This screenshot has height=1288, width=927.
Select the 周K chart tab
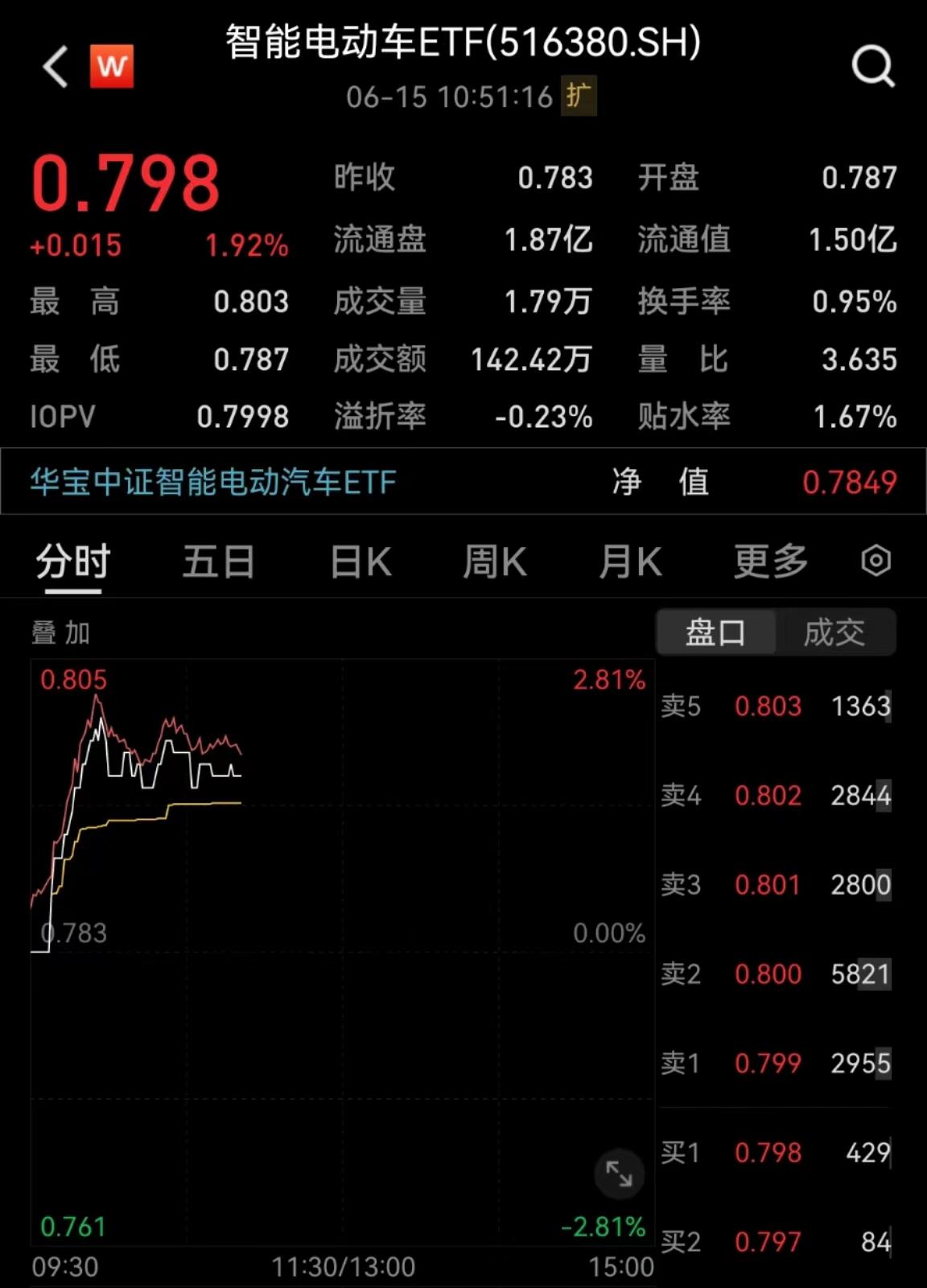click(x=494, y=562)
